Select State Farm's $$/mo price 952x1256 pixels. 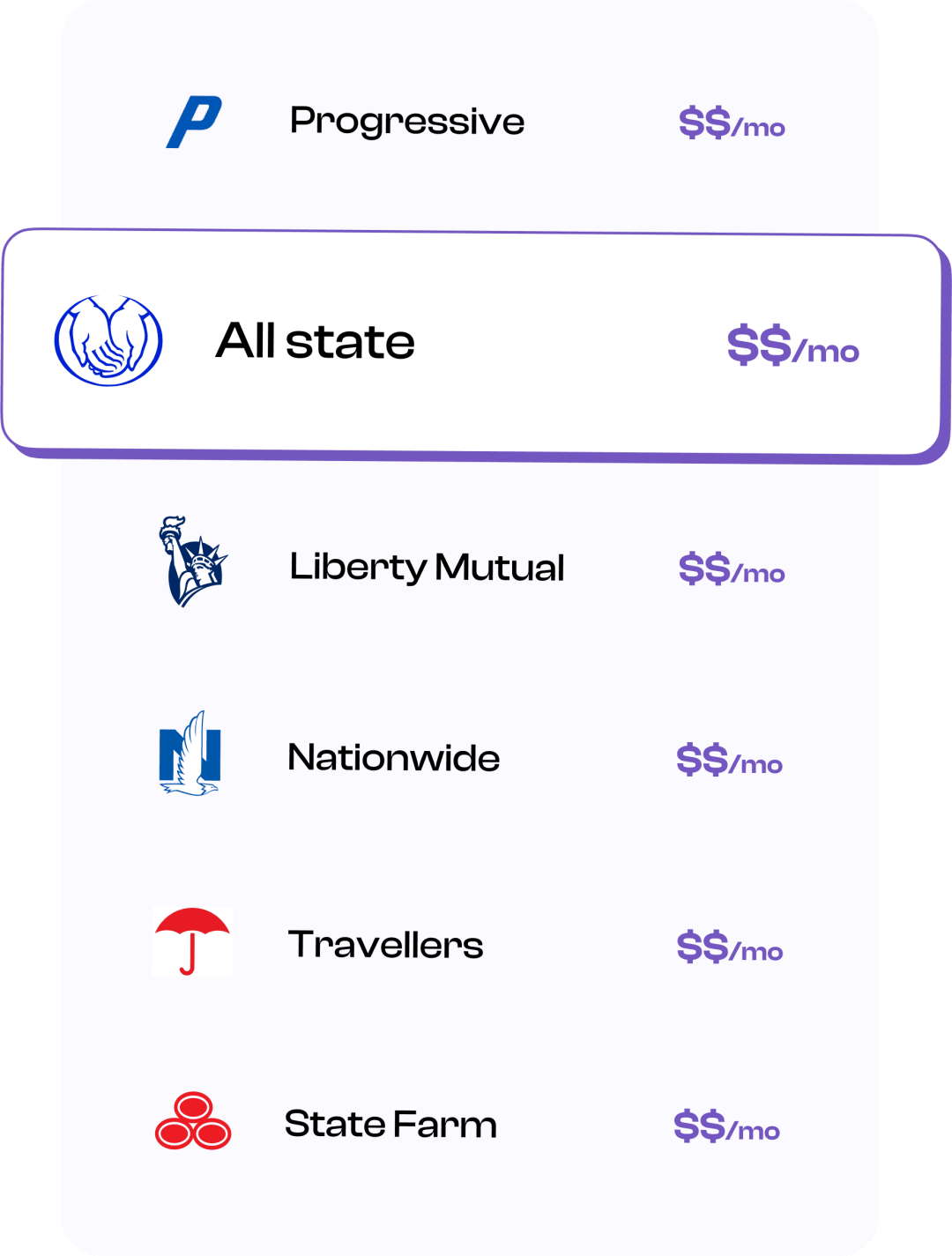(x=728, y=1126)
